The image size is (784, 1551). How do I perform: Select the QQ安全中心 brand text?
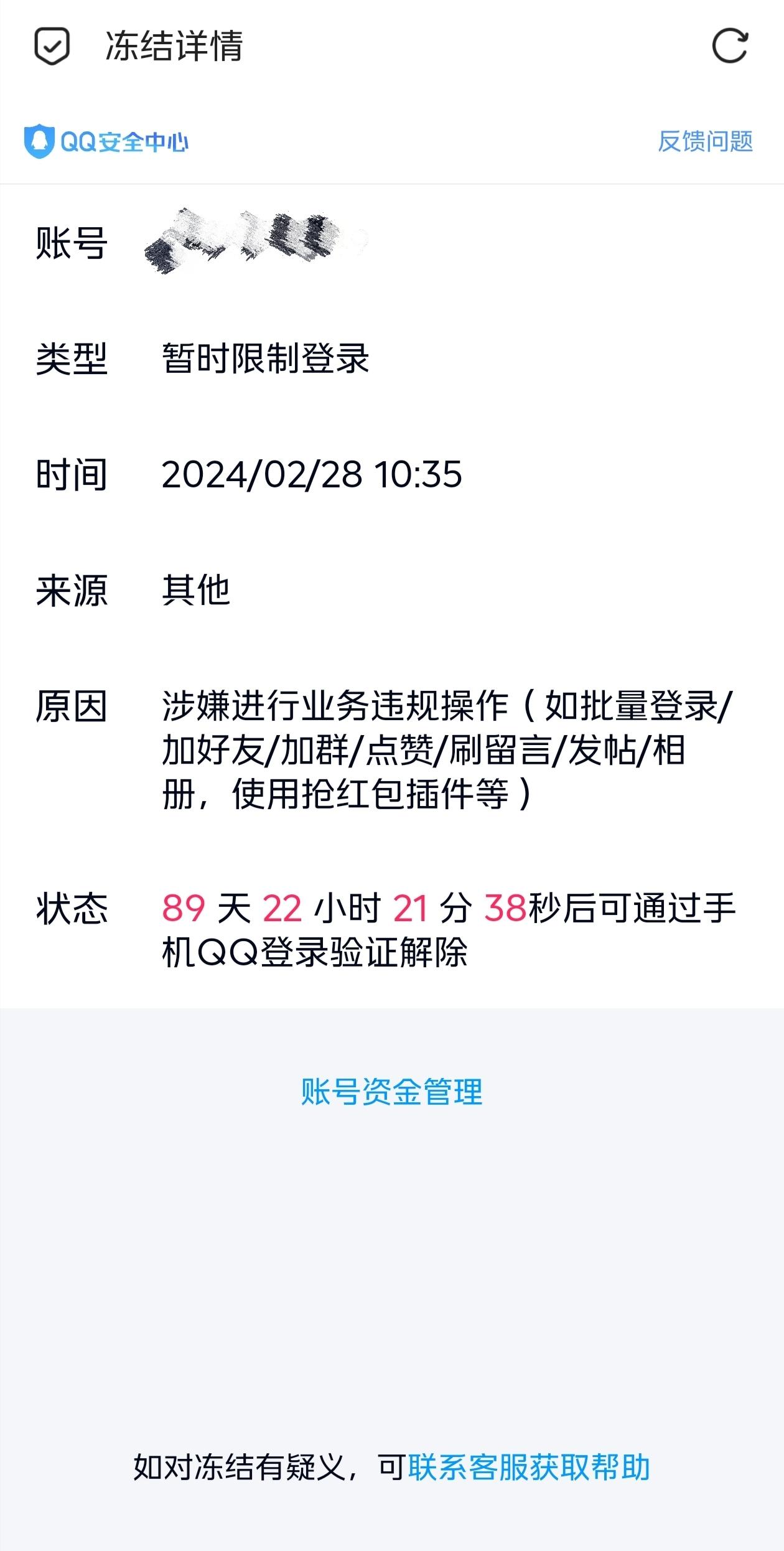coord(124,142)
